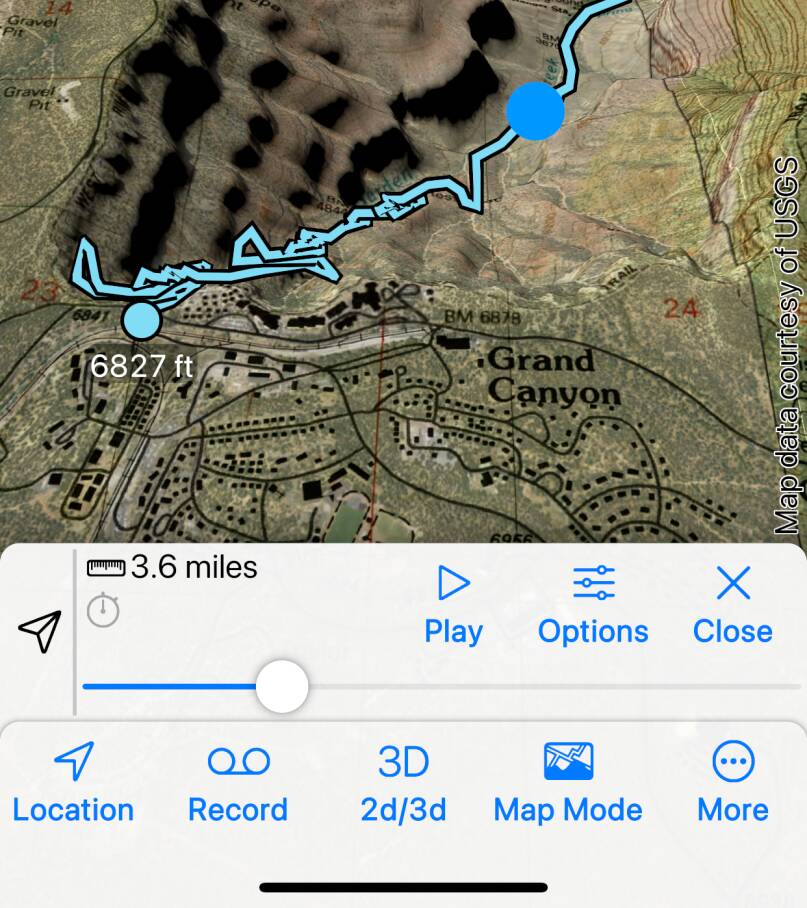Tap the arrow icon beside the distance
Image resolution: width=807 pixels, height=908 pixels.
[40, 632]
